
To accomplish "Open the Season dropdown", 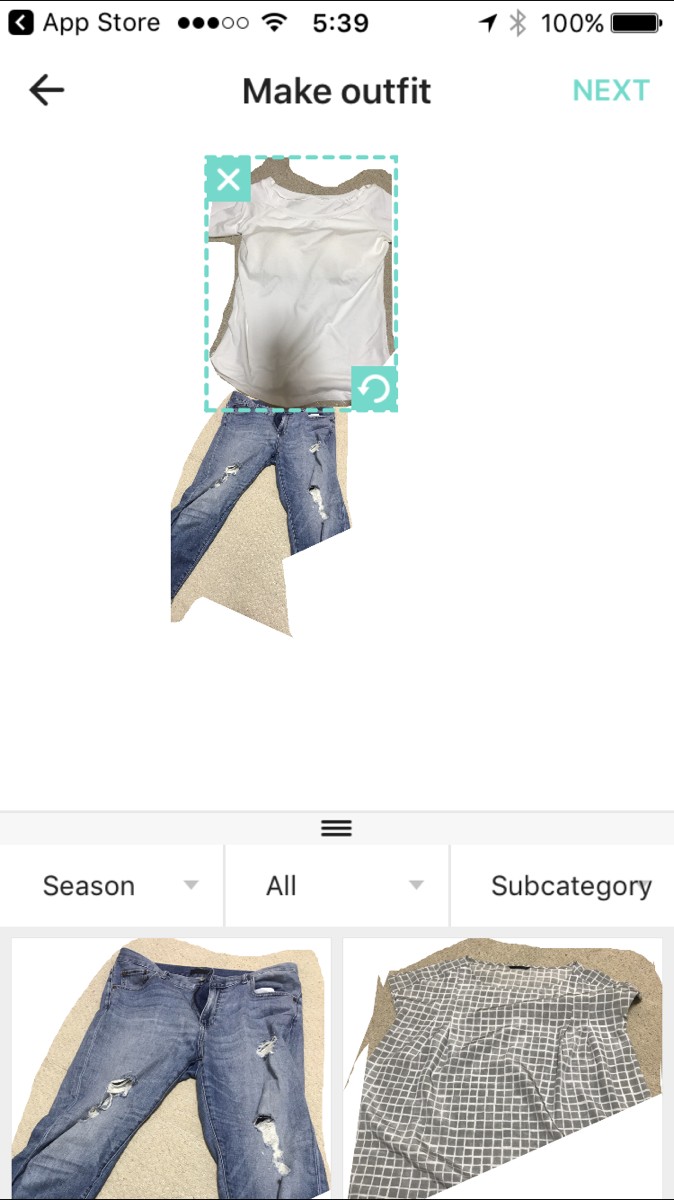I will (x=112, y=886).
